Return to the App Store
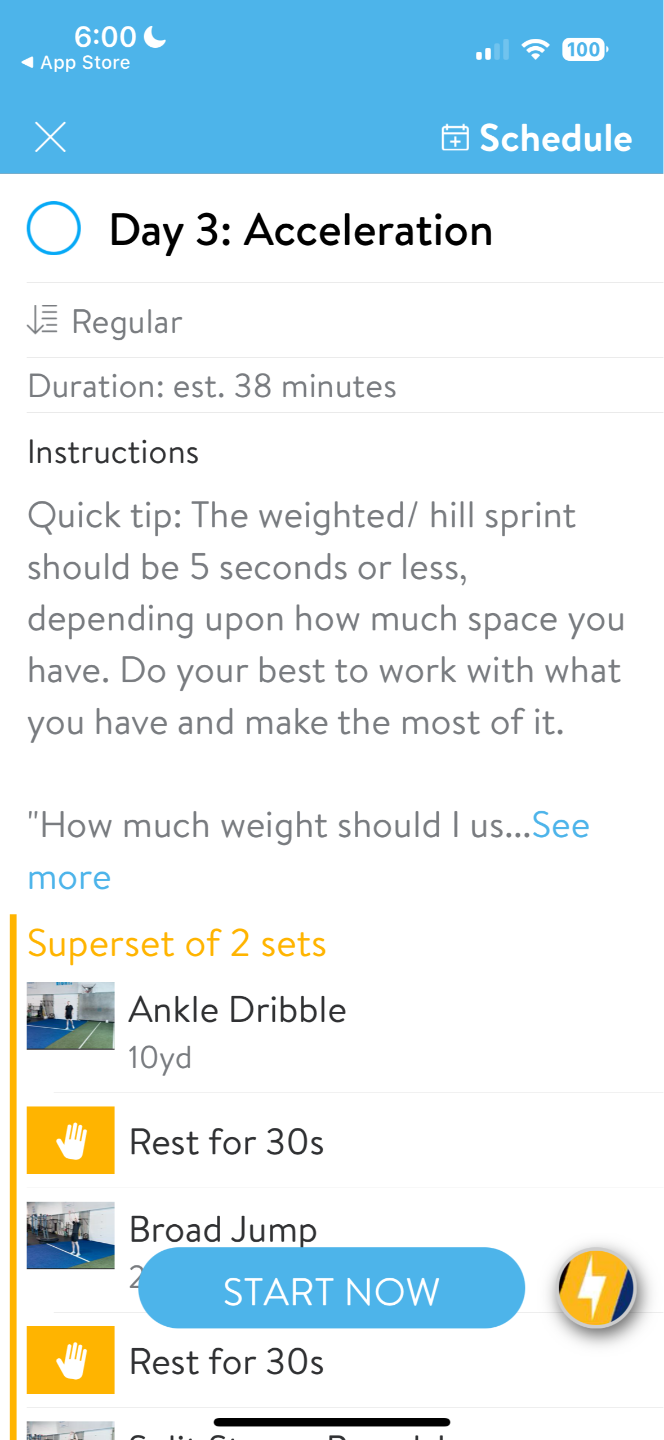Image resolution: width=664 pixels, height=1440 pixels. 76,63
